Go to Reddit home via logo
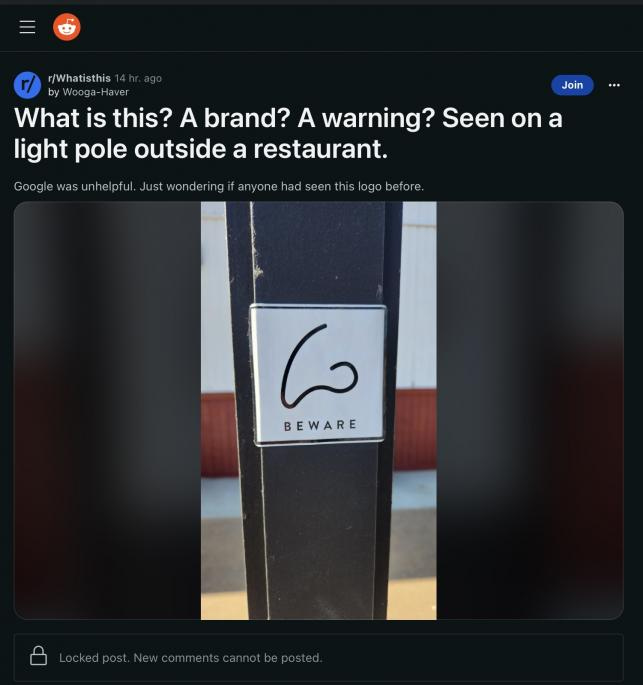This screenshot has width=643, height=685. [x=67, y=28]
